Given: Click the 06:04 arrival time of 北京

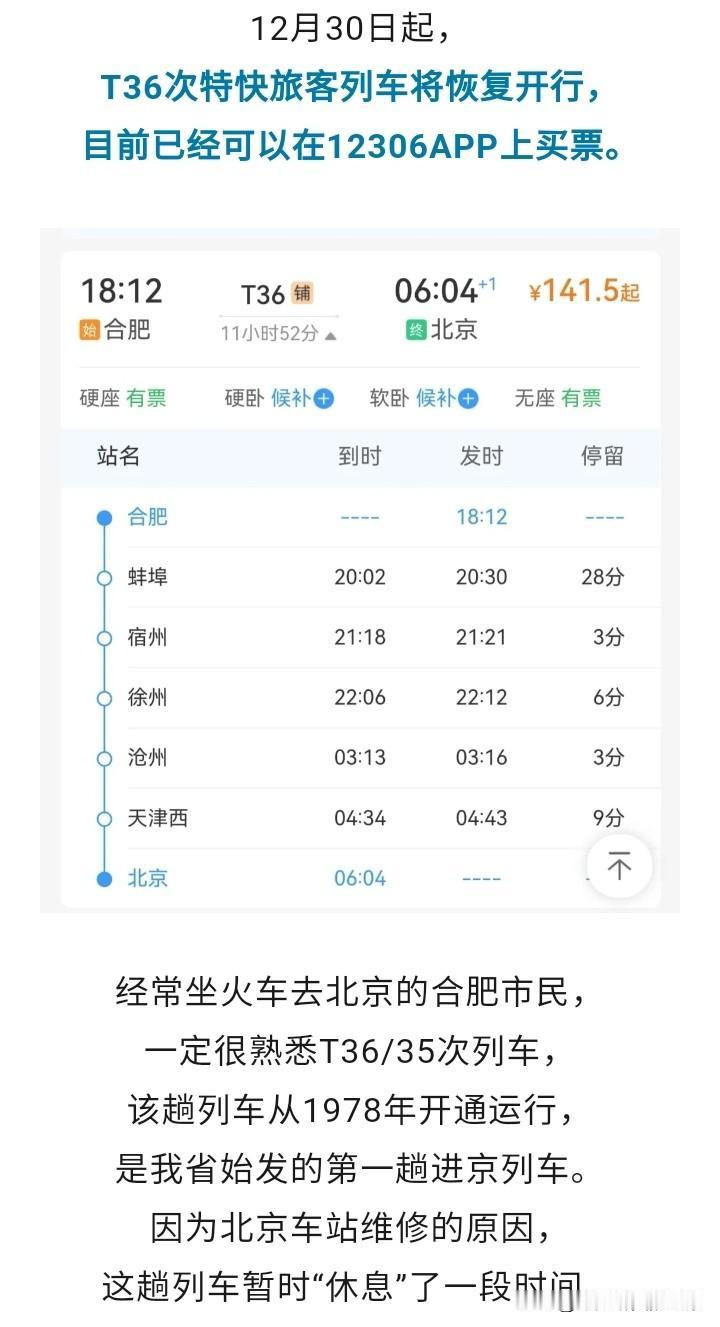Looking at the screenshot, I should coord(358,878).
